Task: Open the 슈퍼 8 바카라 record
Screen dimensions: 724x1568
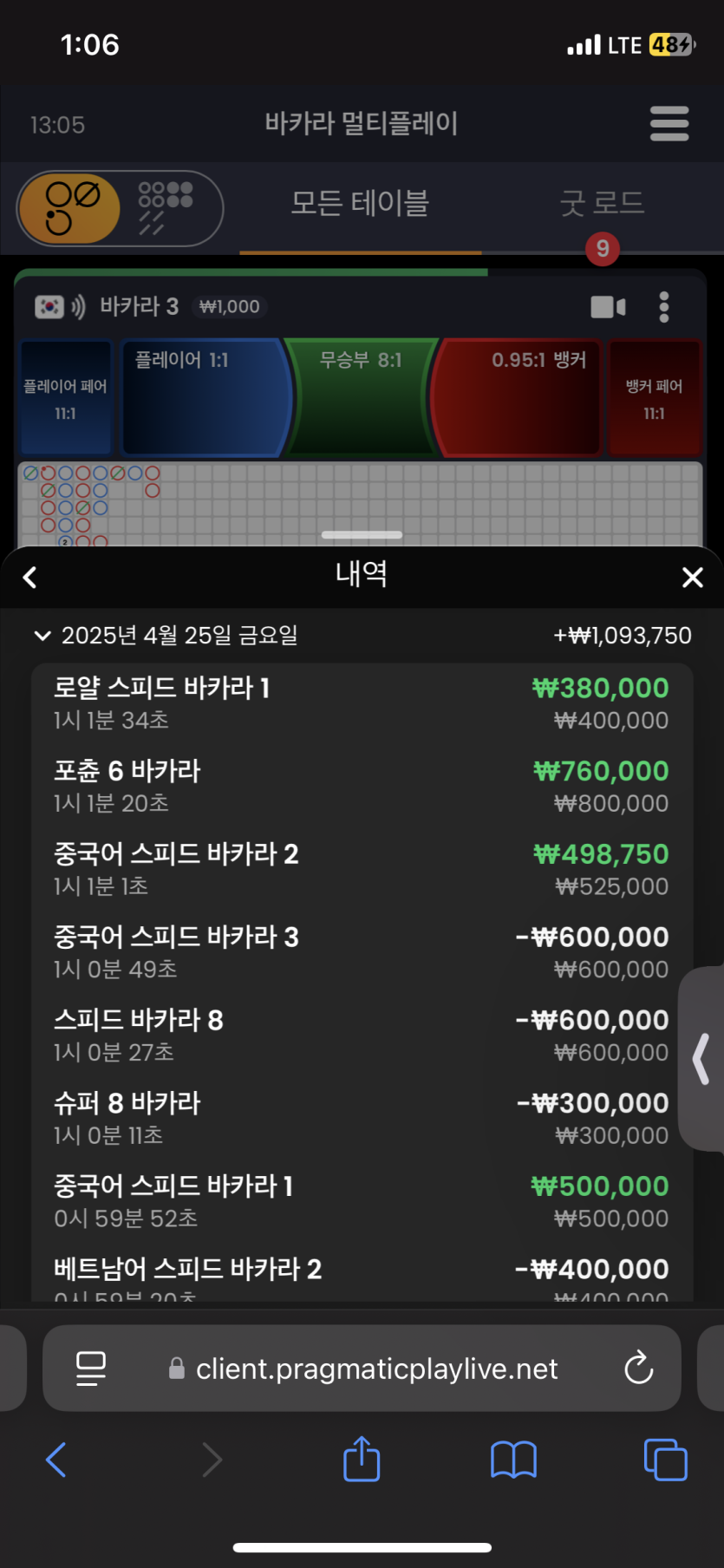Action: point(361,1119)
